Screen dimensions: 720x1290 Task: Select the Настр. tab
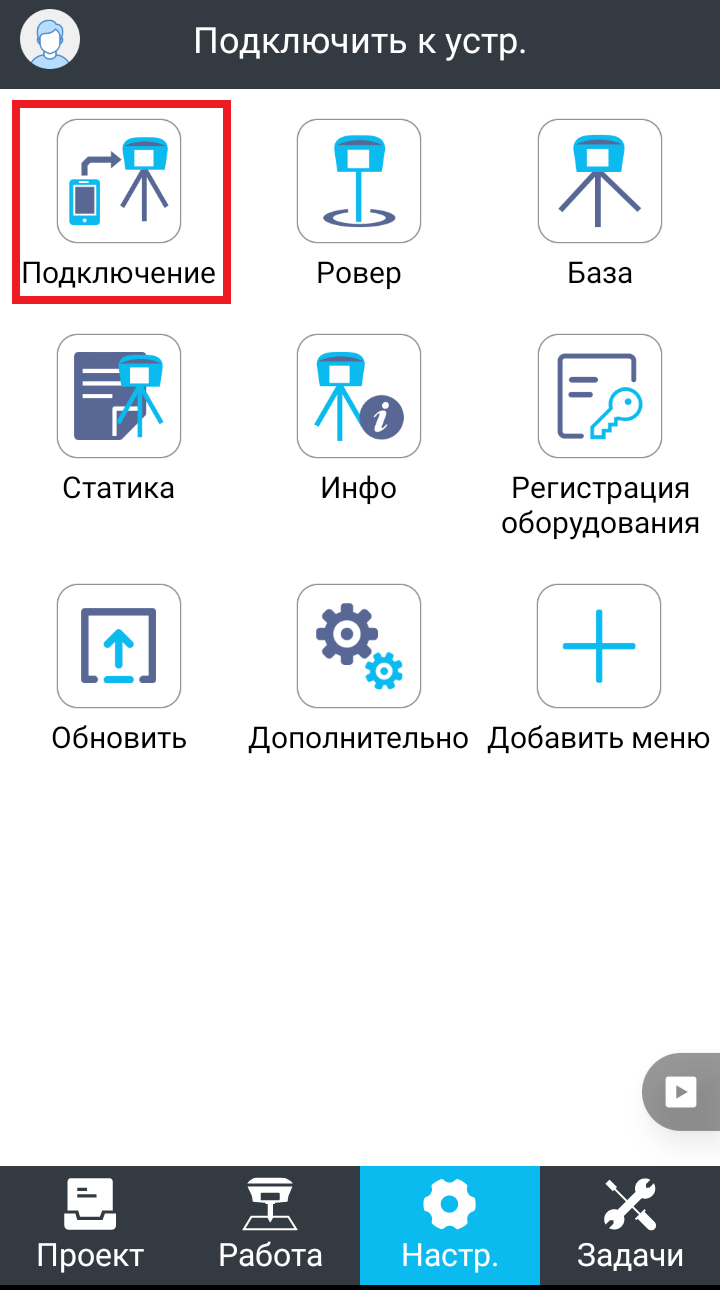(x=450, y=1225)
